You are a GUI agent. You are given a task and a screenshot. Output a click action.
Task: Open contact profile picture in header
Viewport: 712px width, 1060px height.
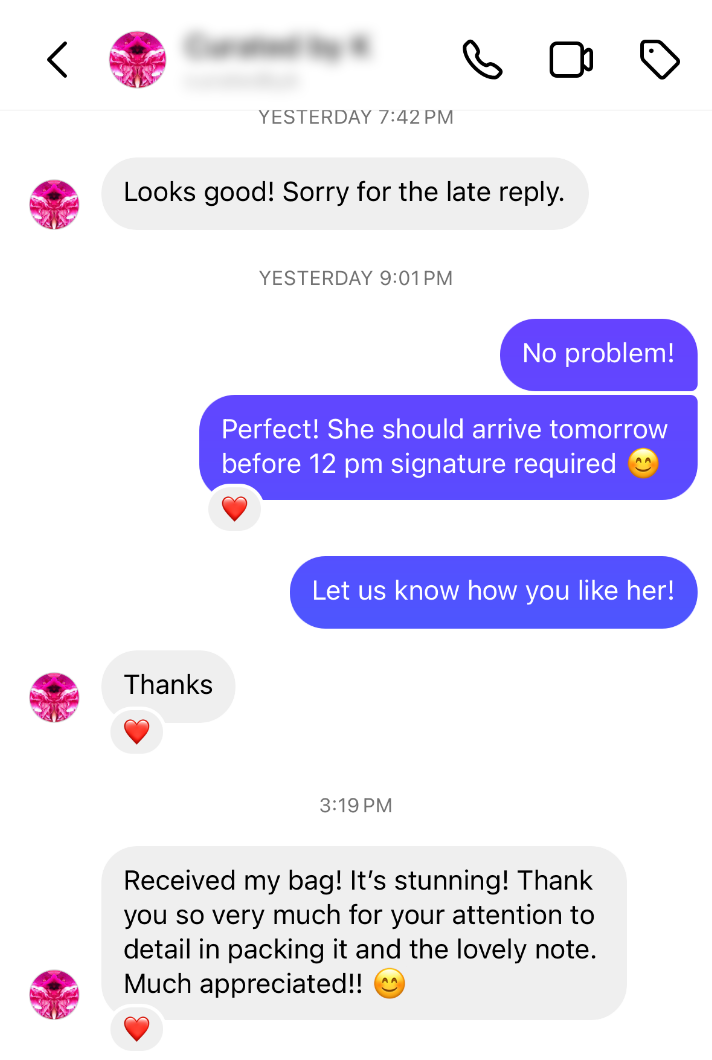[x=137, y=60]
